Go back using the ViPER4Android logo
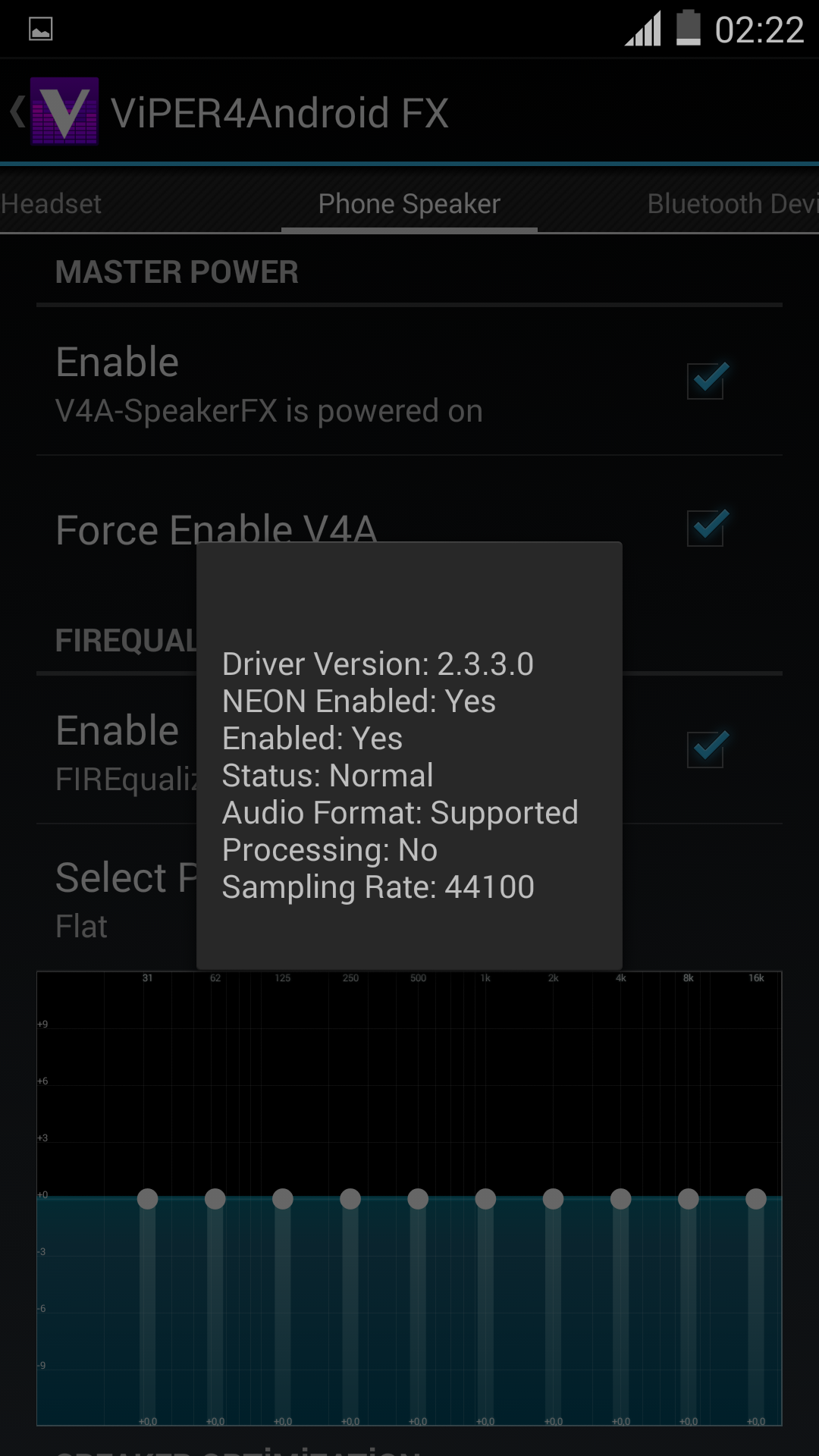 [55, 111]
